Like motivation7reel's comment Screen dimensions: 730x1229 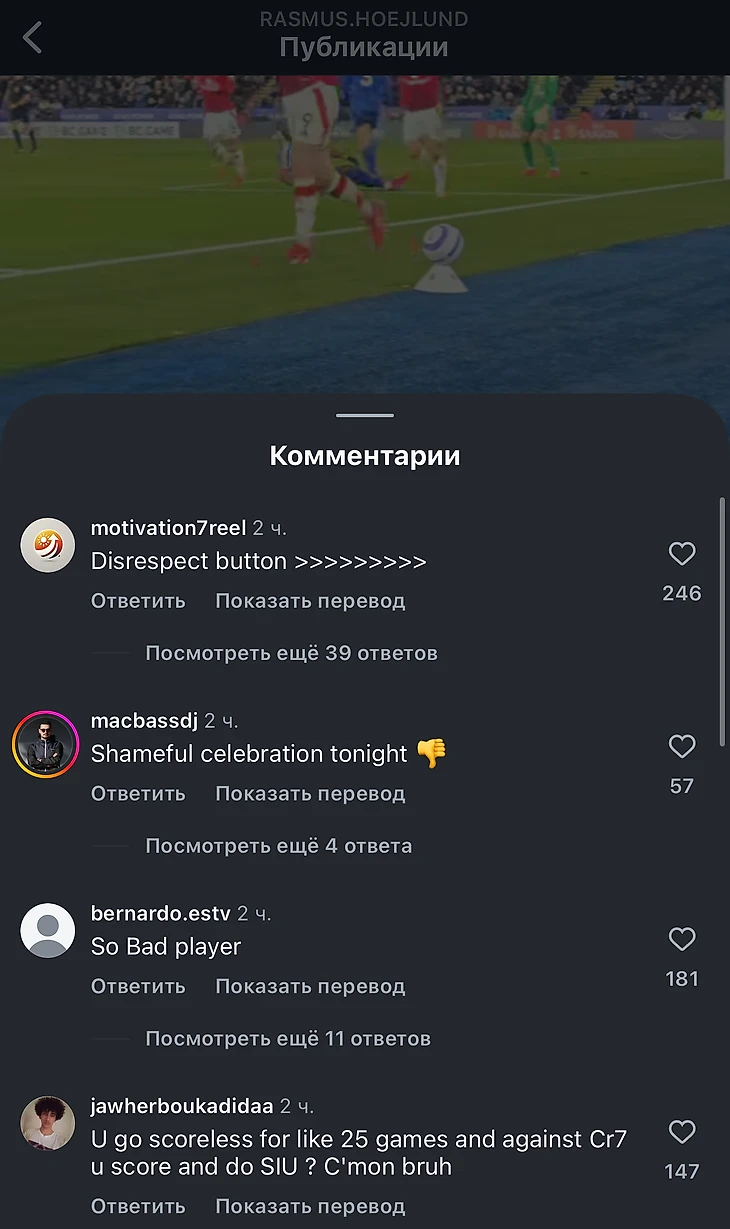[682, 554]
